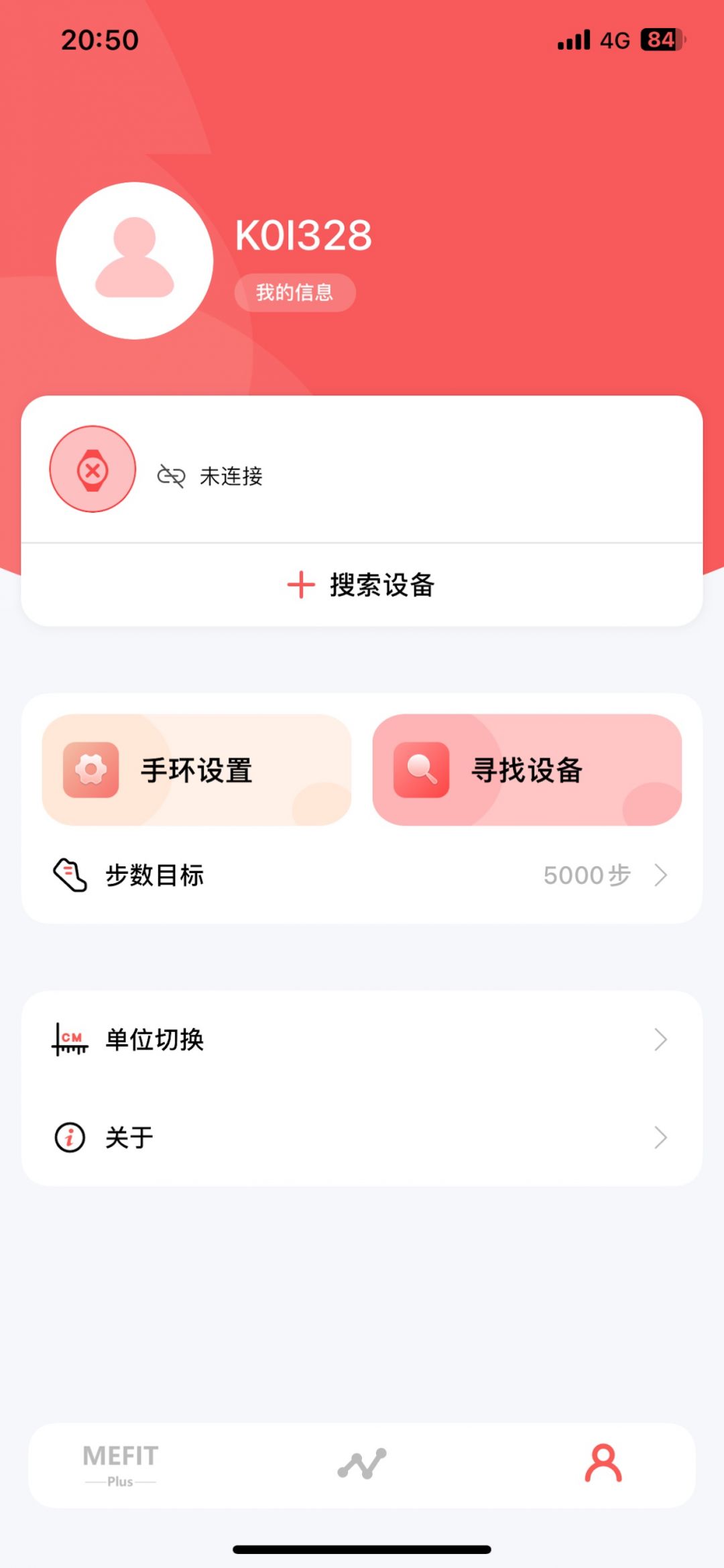This screenshot has width=724, height=1568.
Task: Open 手环设置 band settings
Action: point(196,770)
